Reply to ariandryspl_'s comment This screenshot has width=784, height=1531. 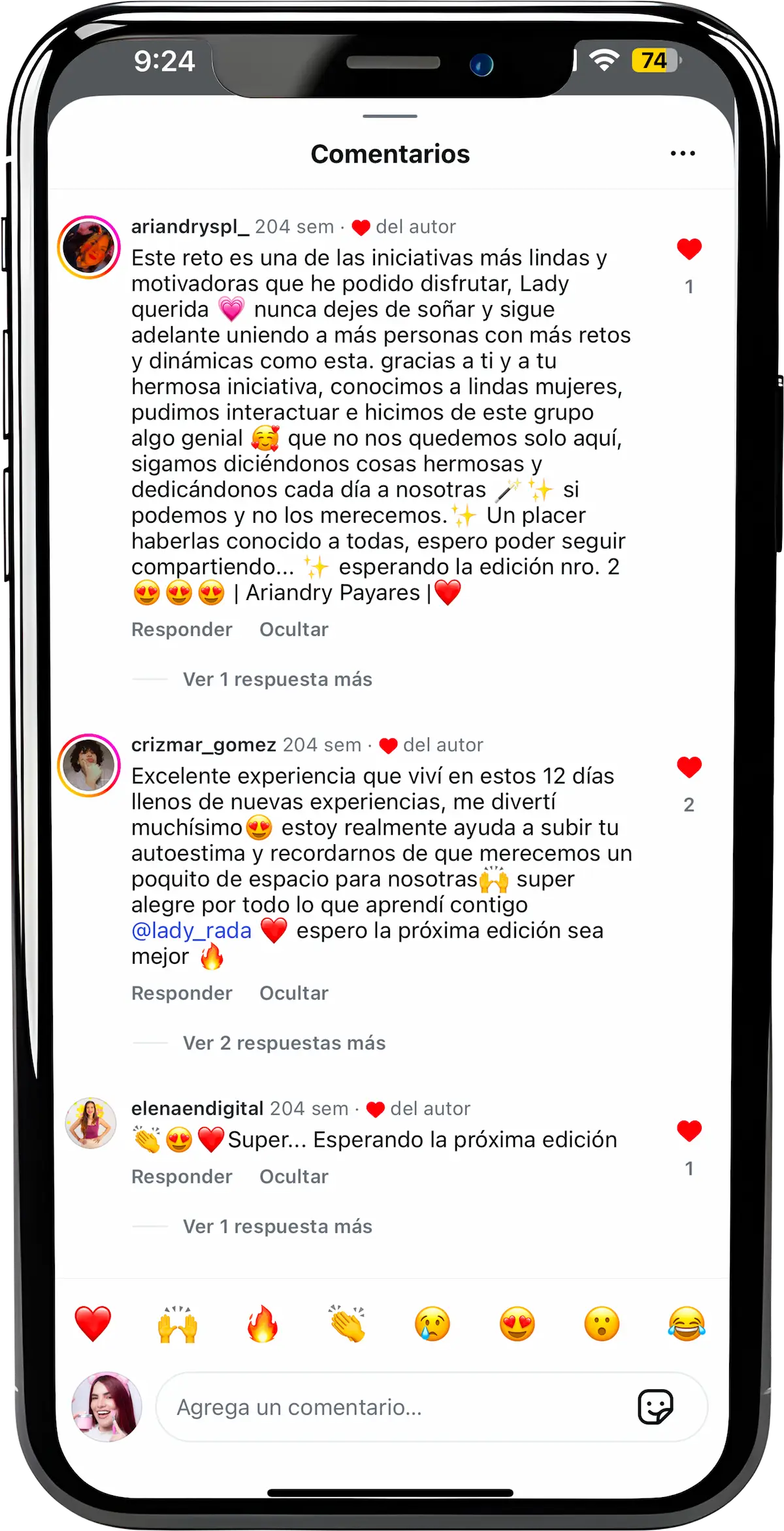pyautogui.click(x=182, y=629)
